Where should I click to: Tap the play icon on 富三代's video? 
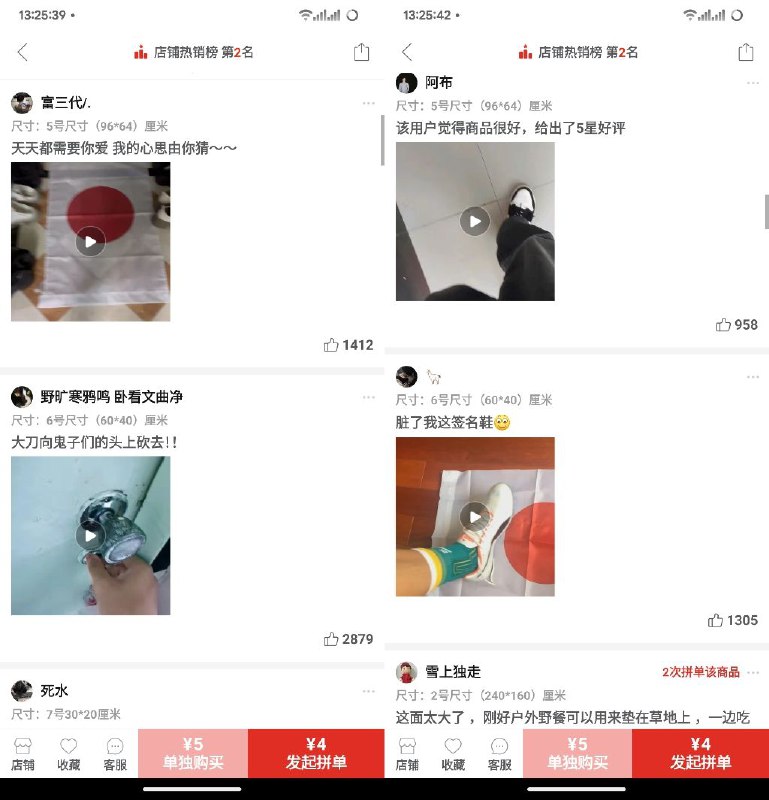90,240
